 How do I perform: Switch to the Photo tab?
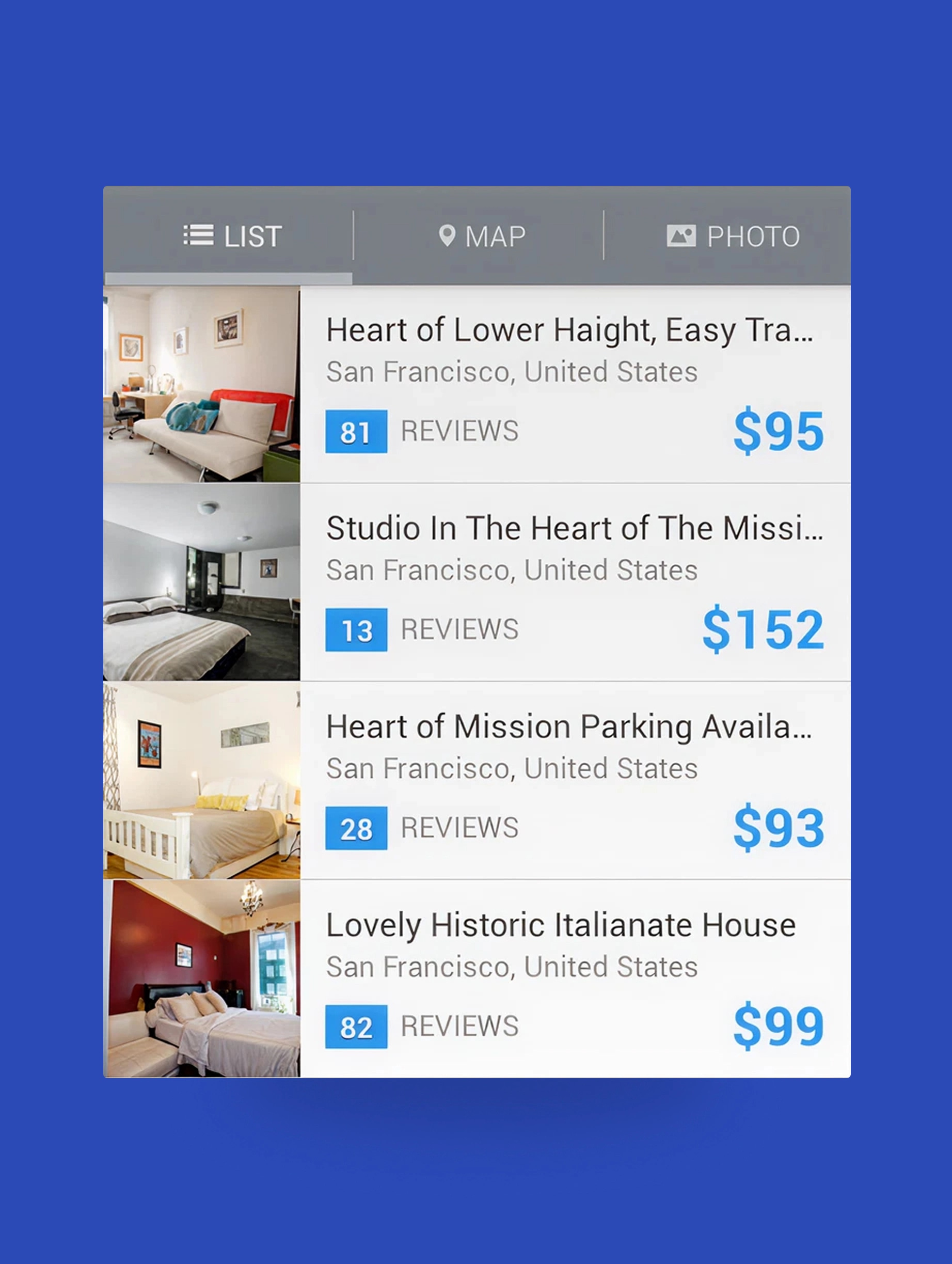(x=733, y=236)
